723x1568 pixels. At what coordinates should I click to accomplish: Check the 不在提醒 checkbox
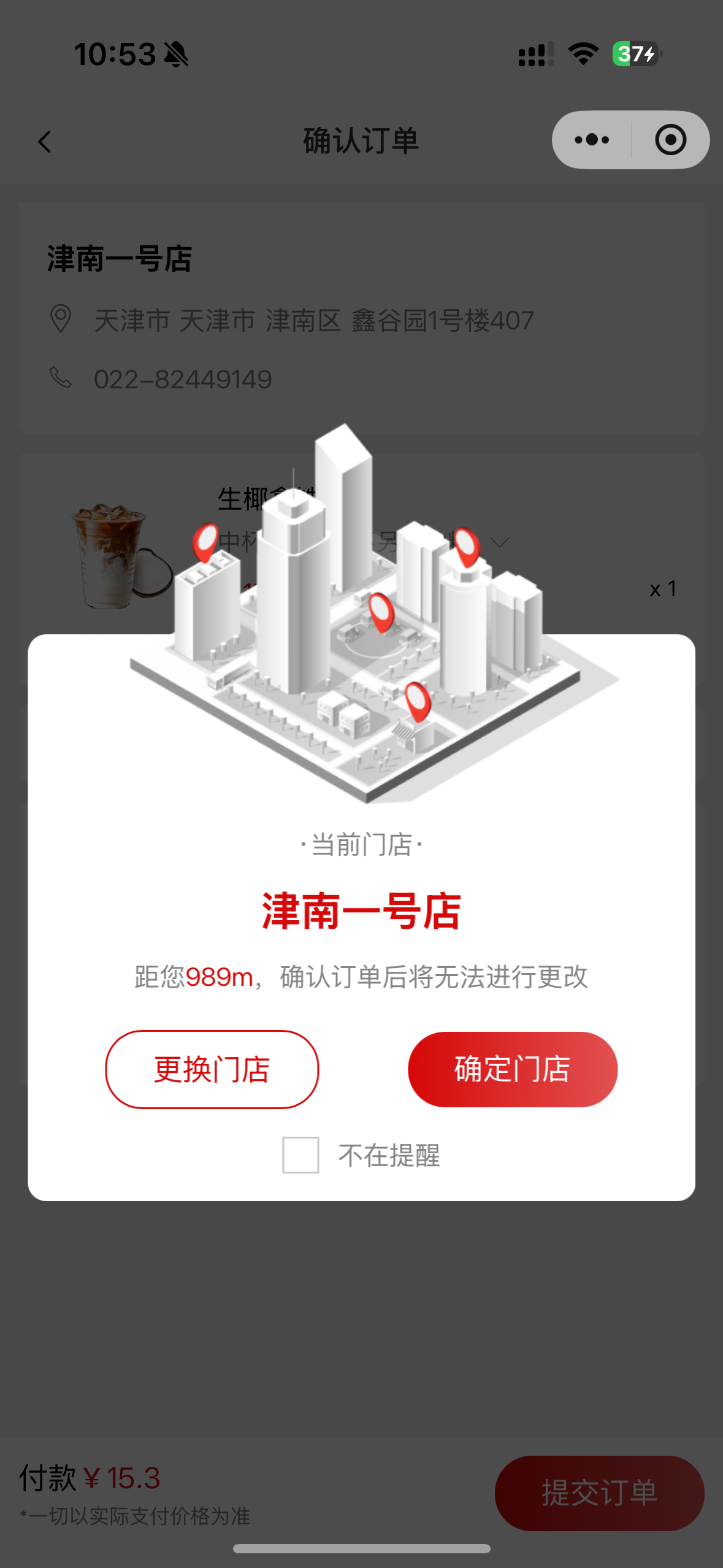300,1155
